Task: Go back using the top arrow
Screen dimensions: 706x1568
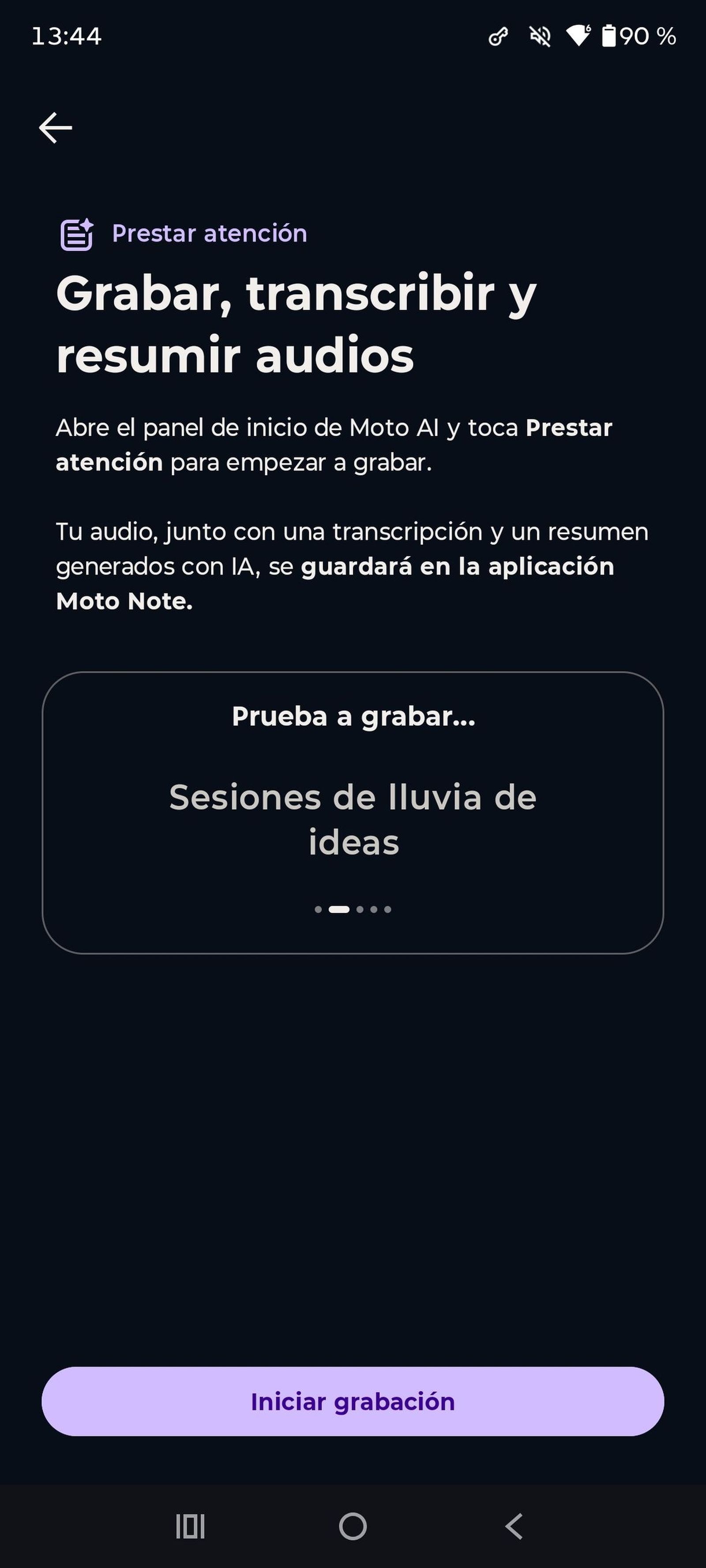Action: [56, 128]
